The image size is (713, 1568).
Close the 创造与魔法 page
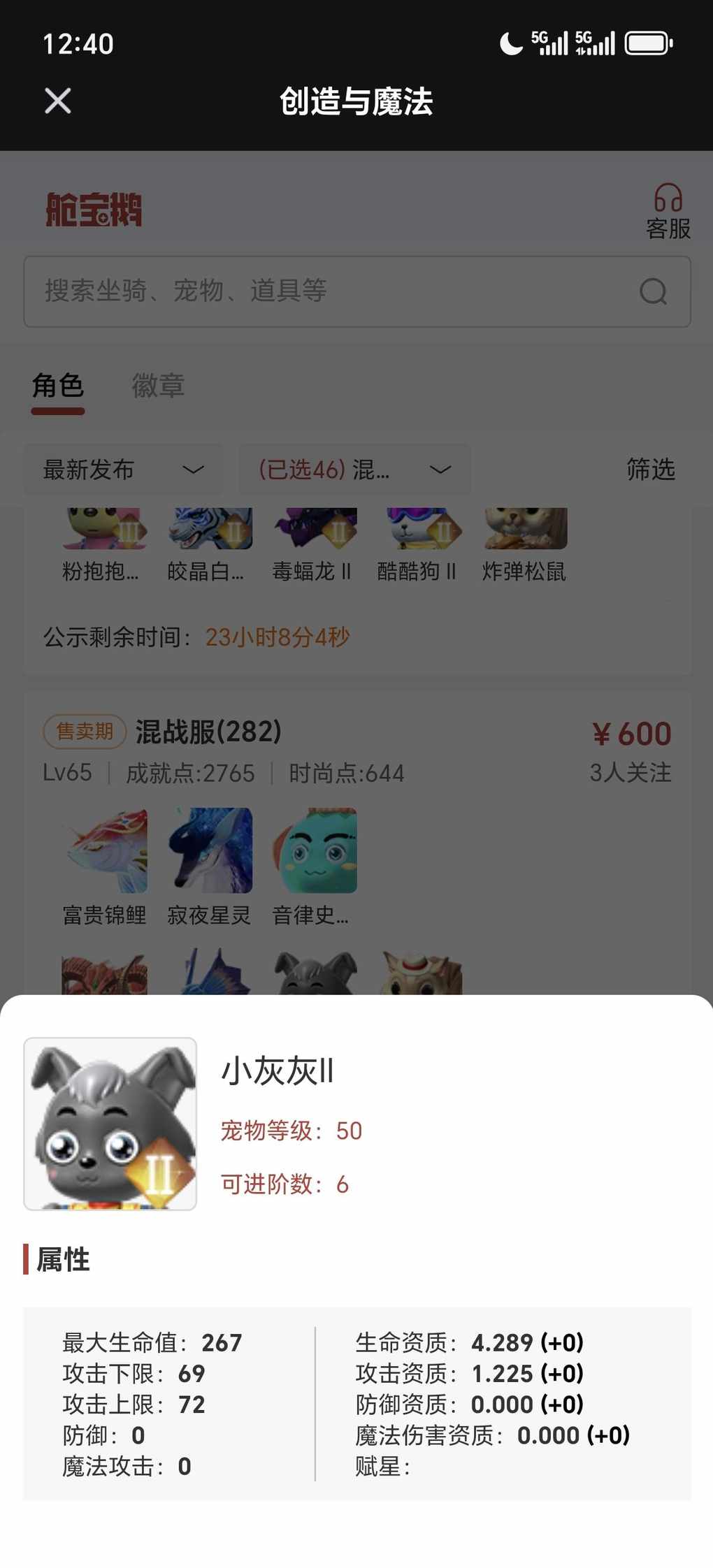point(58,101)
